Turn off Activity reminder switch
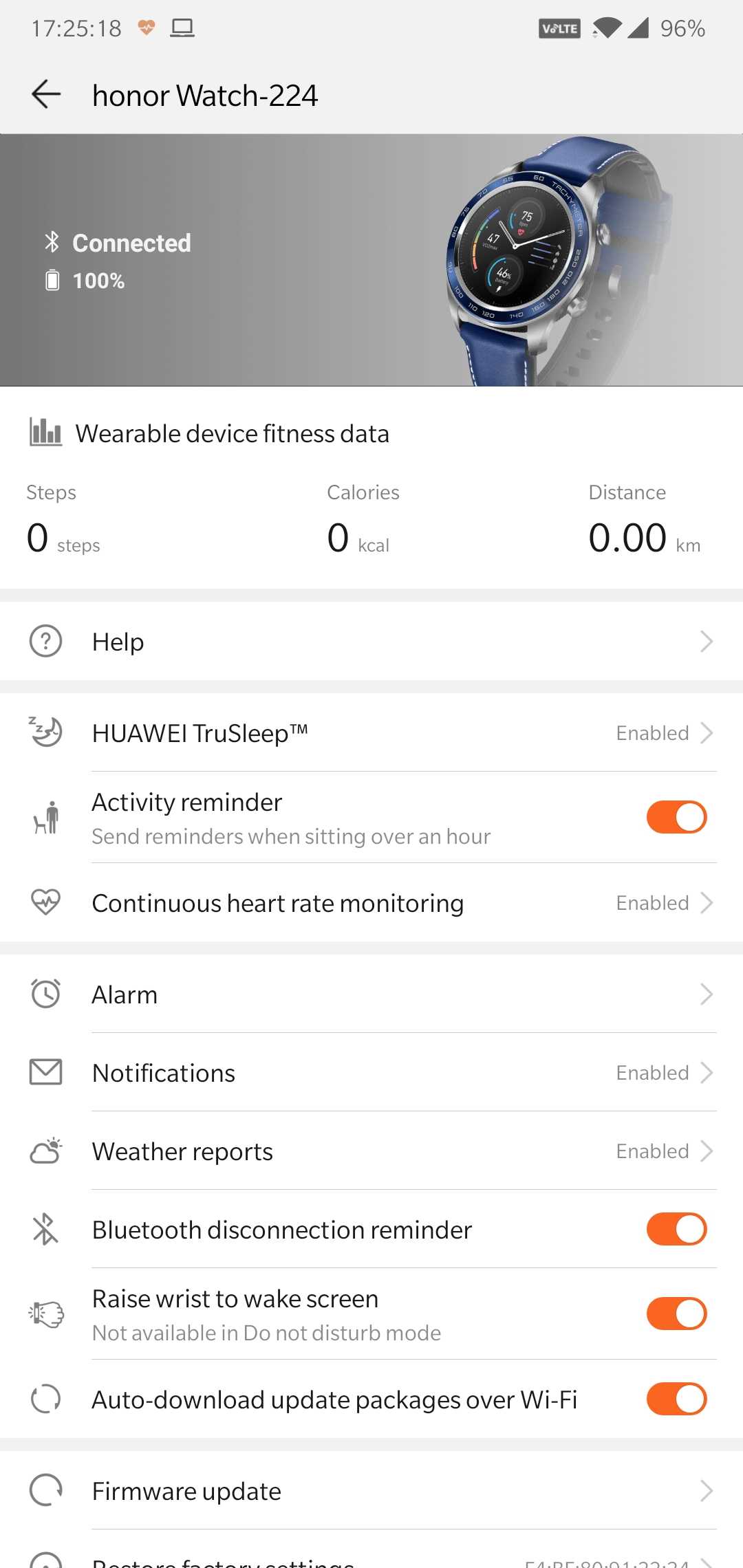The height and width of the screenshot is (1568, 743). click(x=676, y=817)
